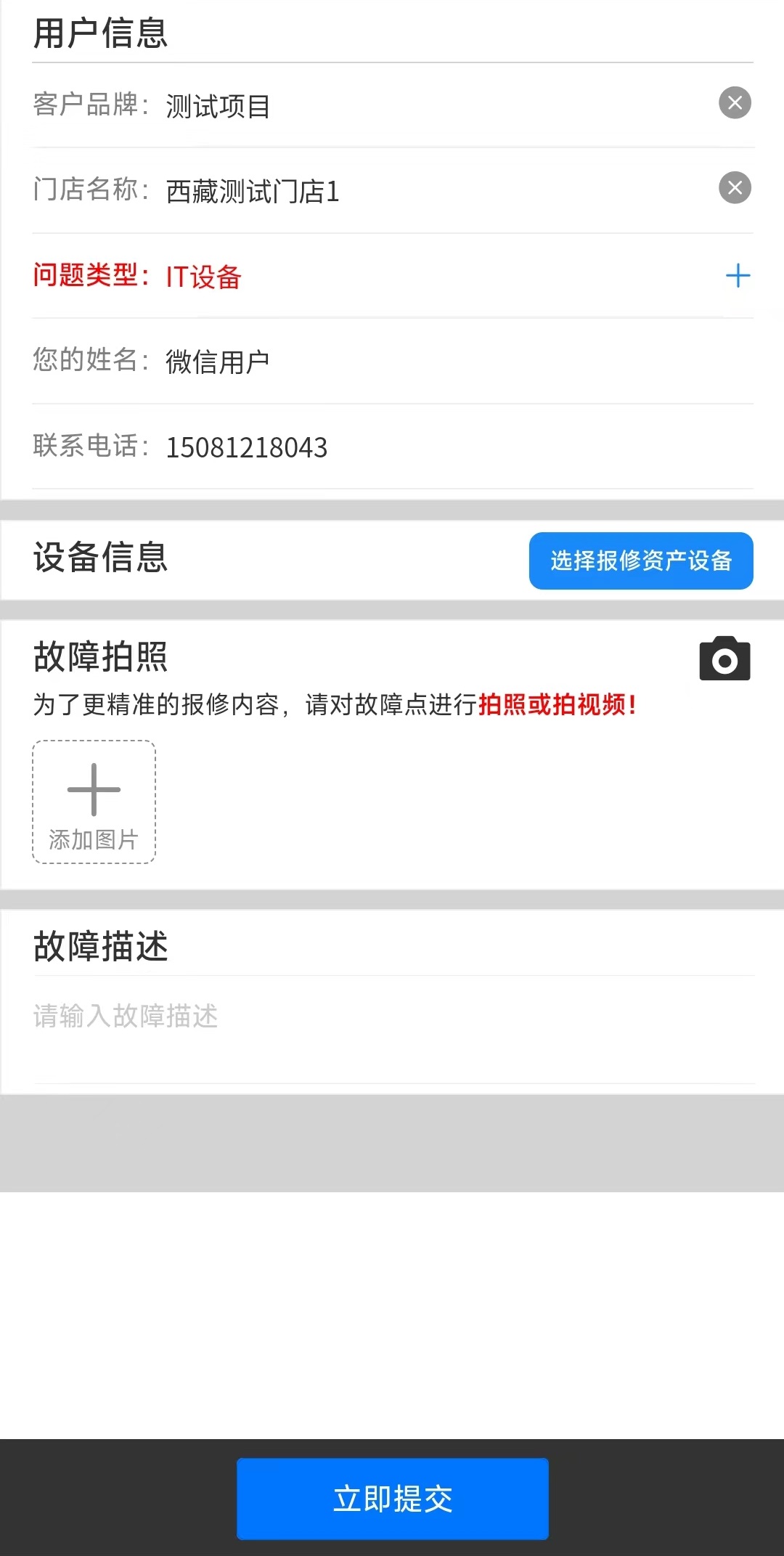
Task: Tap the 添加图片 tile
Action: (x=94, y=802)
